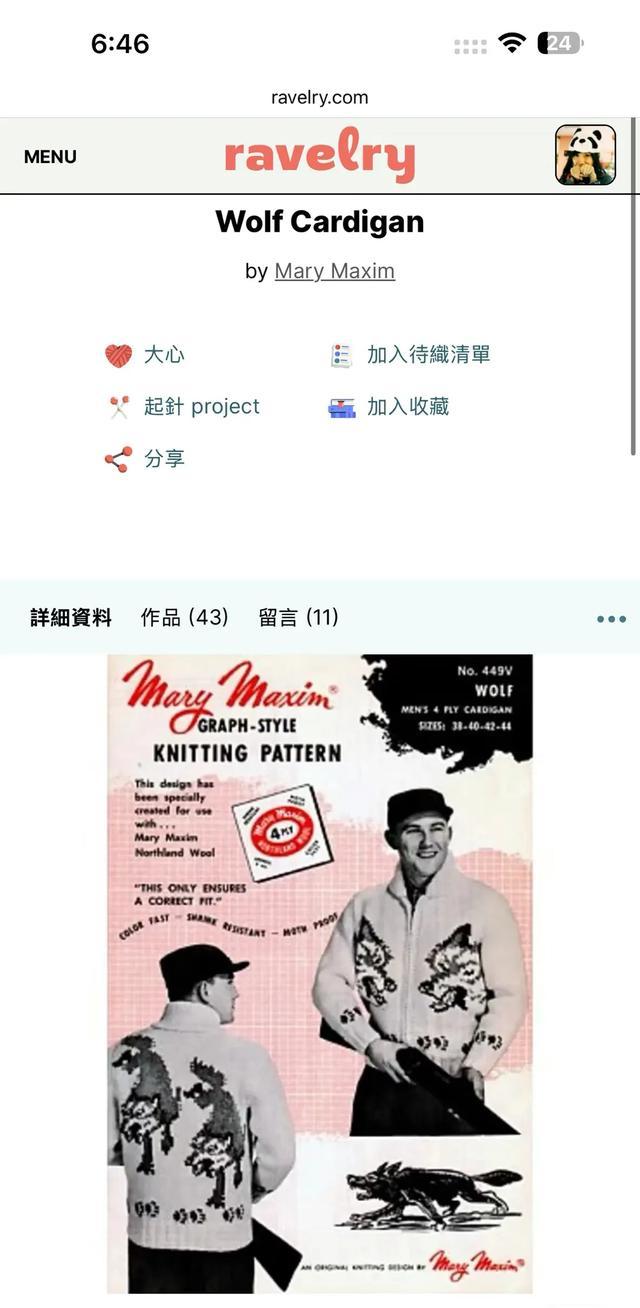This screenshot has height=1308, width=640.
Task: Add pattern to queue 加入待織清單
Action: [x=410, y=355]
